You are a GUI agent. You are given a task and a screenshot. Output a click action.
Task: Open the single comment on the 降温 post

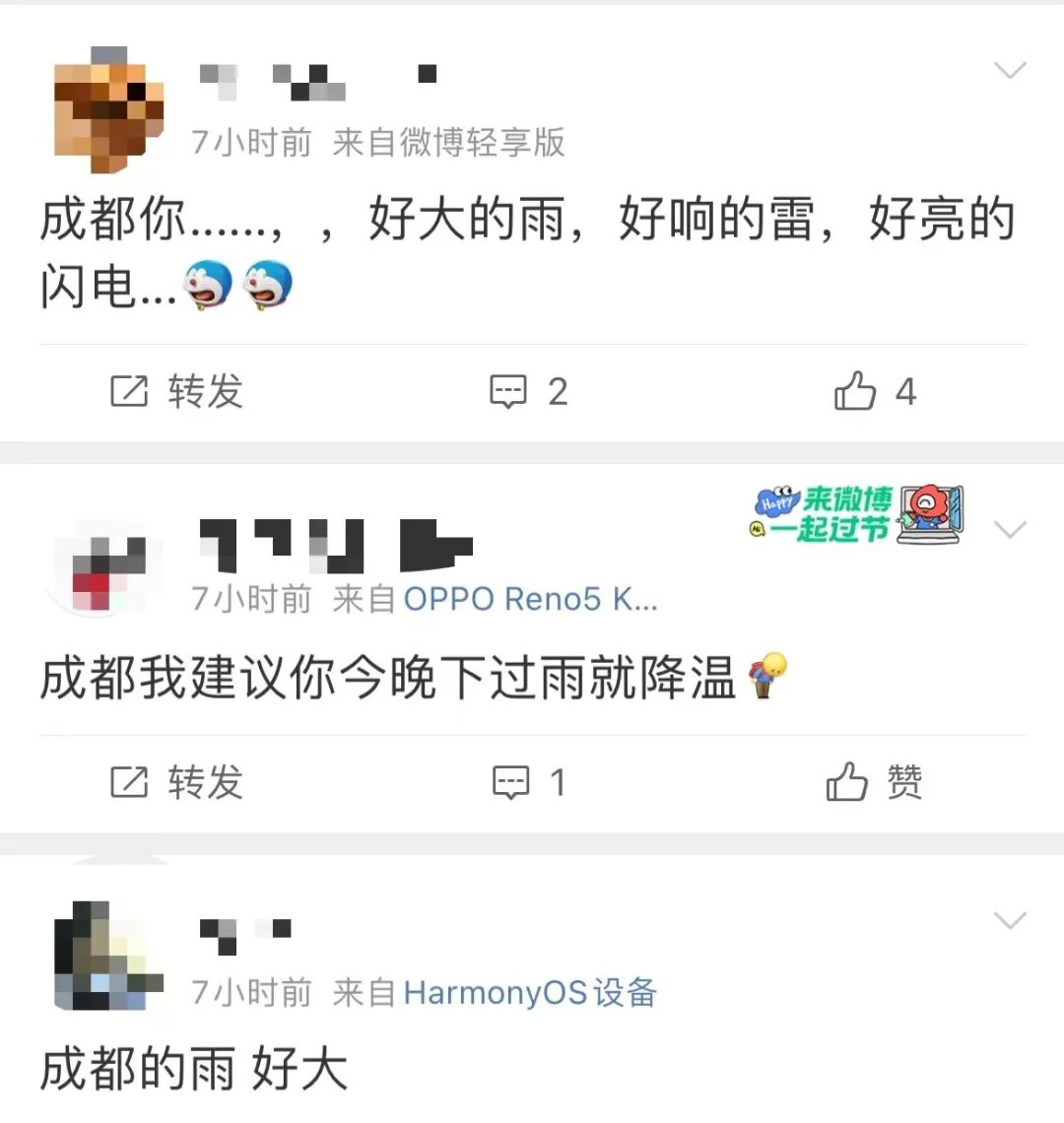[529, 781]
